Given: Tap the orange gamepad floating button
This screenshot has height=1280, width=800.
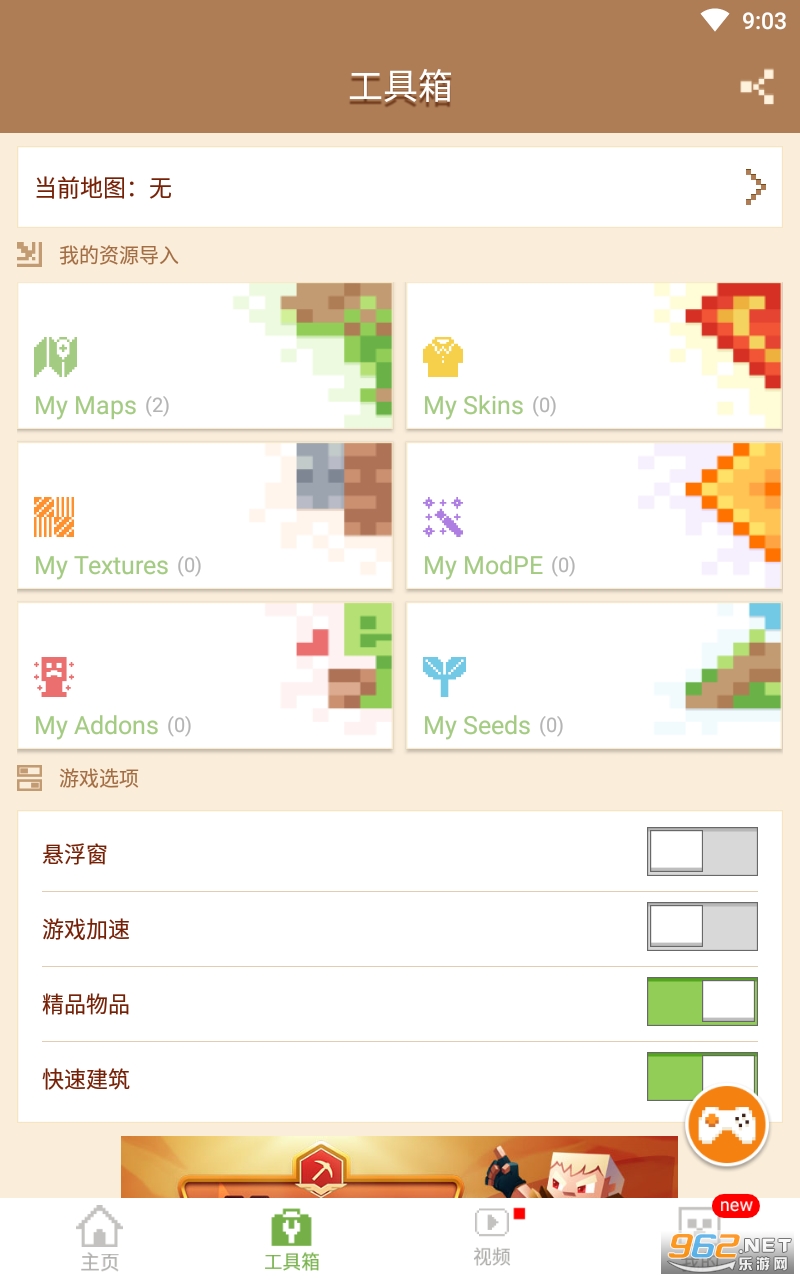Looking at the screenshot, I should pos(727,1125).
